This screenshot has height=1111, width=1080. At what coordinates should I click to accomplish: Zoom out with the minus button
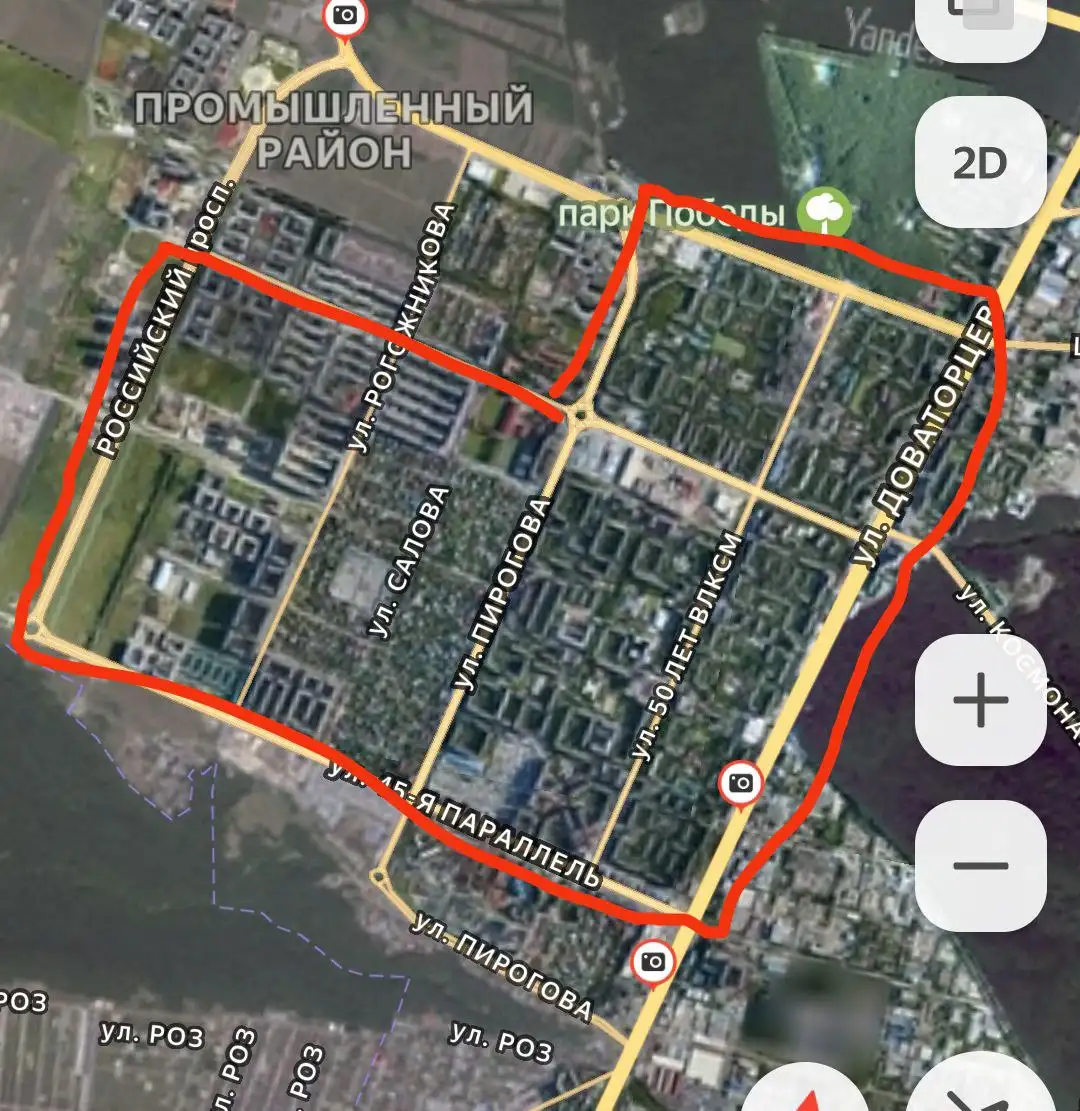[980, 865]
